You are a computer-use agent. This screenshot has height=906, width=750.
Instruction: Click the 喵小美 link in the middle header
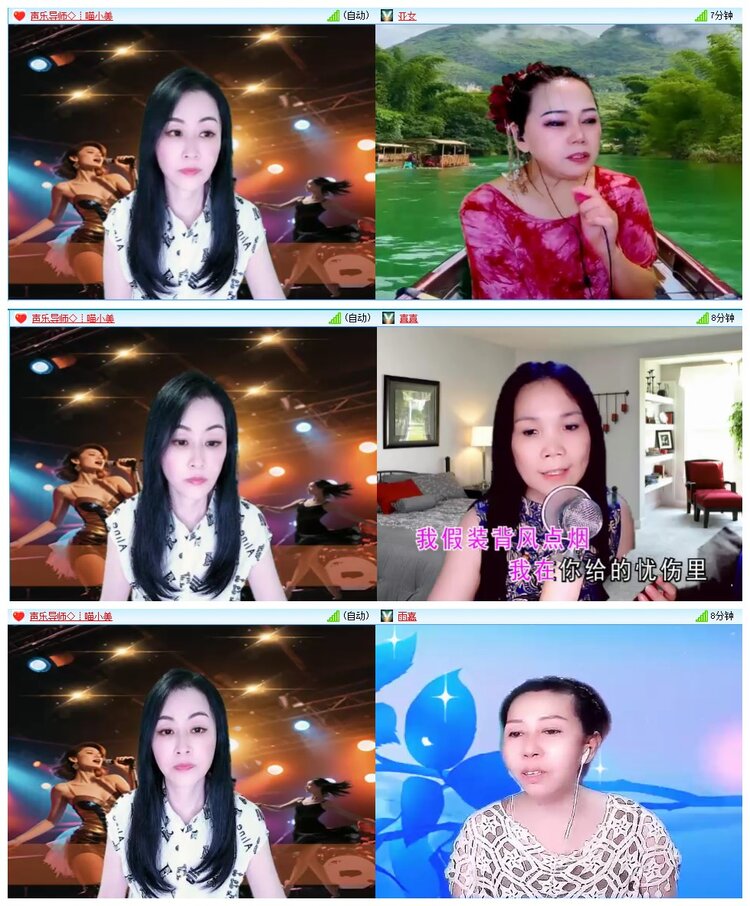pos(95,316)
